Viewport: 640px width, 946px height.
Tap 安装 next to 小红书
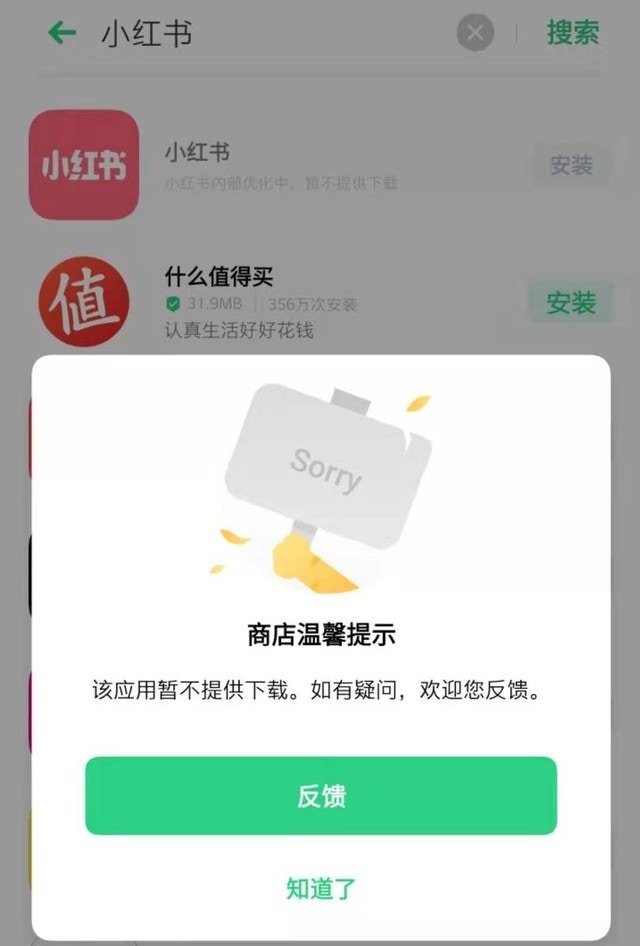pyautogui.click(x=570, y=166)
